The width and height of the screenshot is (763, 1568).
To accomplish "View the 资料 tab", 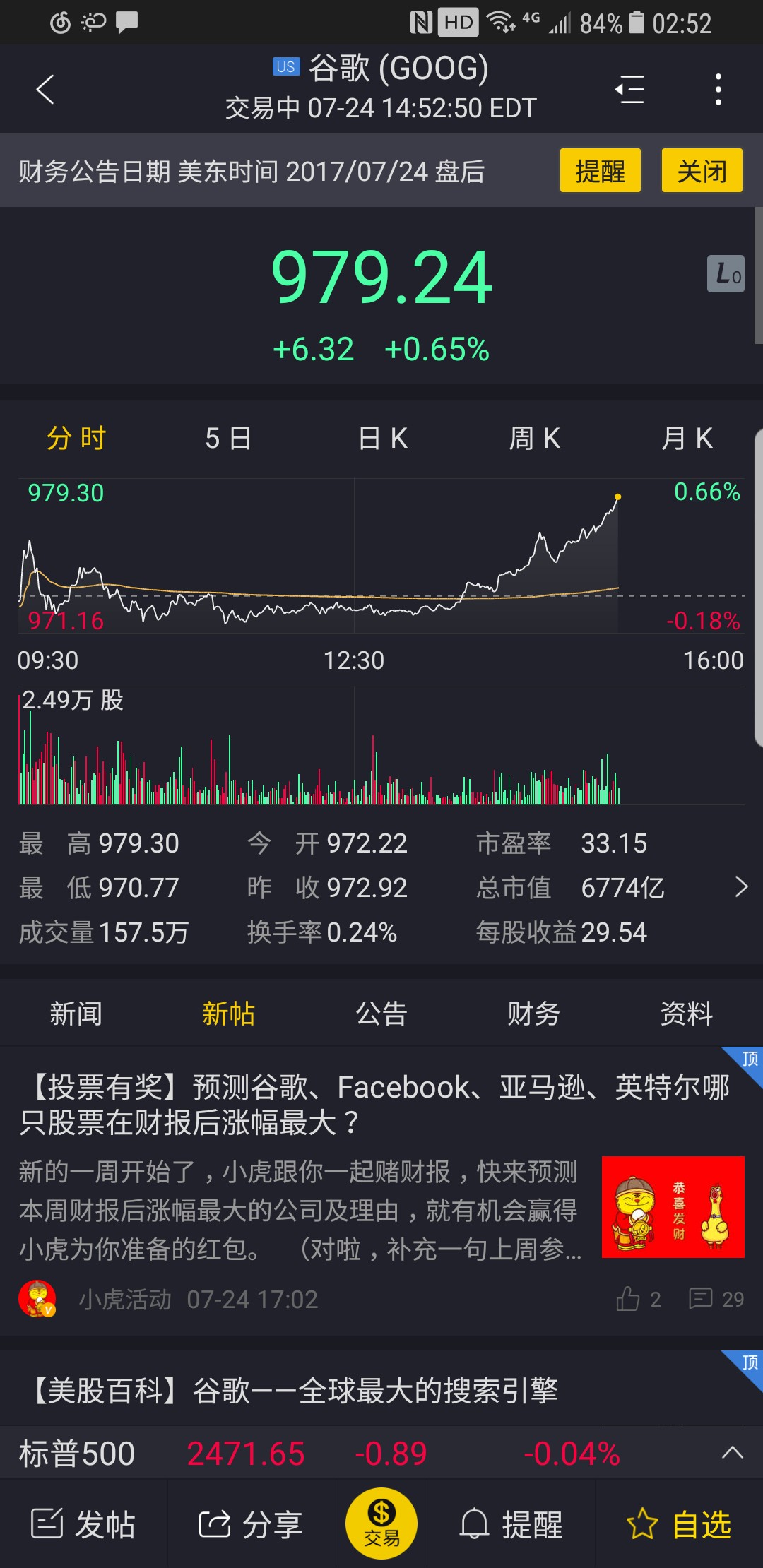I will point(686,1014).
